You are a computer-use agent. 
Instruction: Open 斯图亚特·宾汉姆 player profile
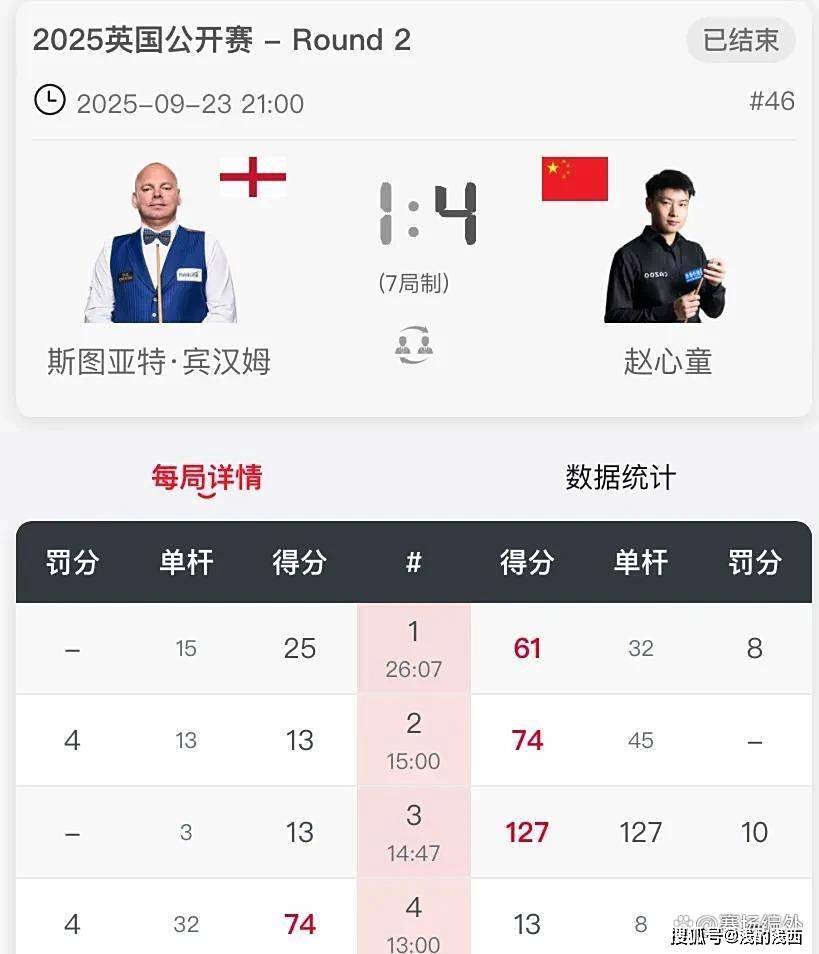(160, 245)
